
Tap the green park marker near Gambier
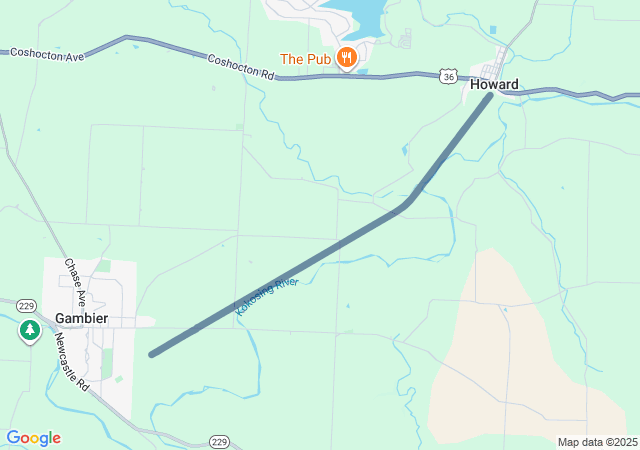tap(29, 329)
